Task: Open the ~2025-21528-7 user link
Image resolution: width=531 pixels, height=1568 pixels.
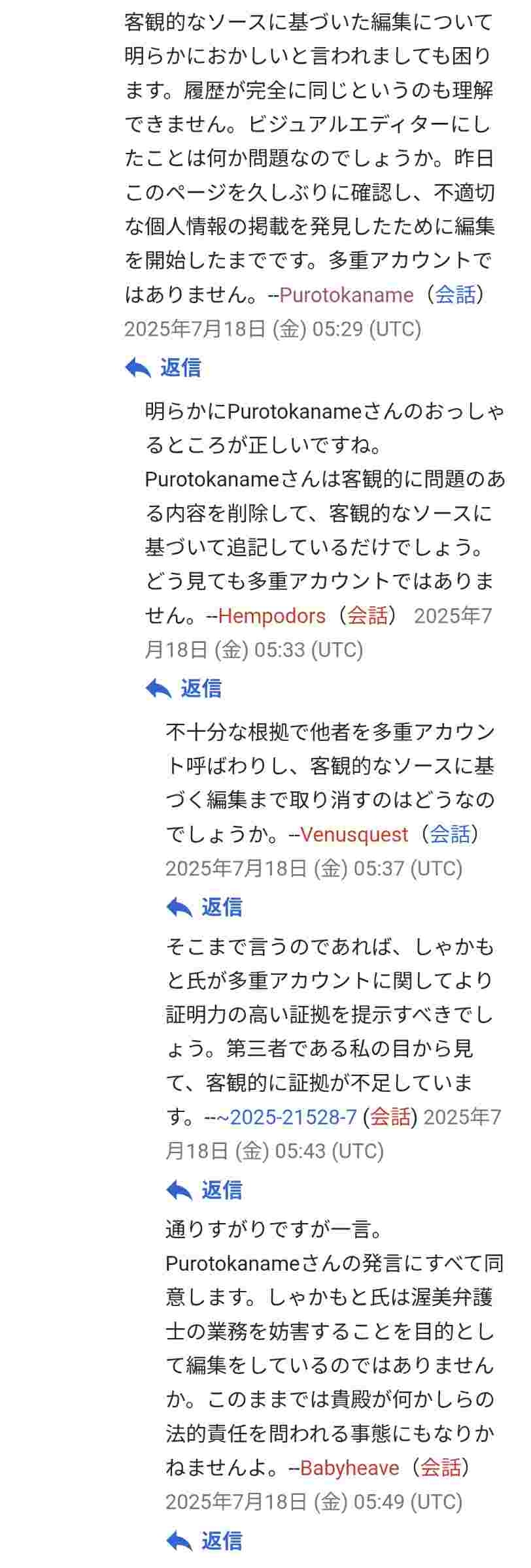Action: click(287, 1117)
